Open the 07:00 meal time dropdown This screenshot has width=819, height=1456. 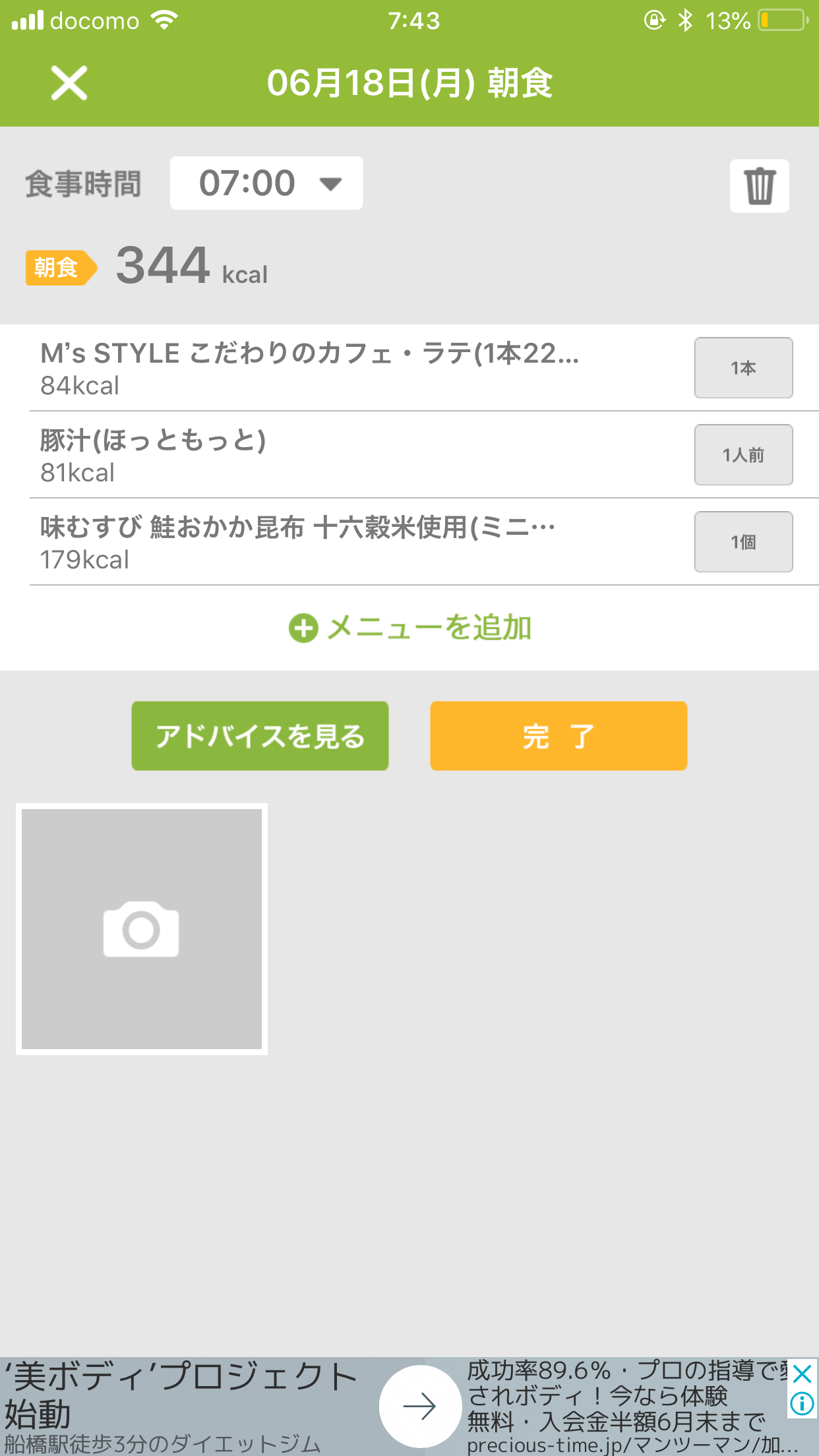click(x=266, y=183)
